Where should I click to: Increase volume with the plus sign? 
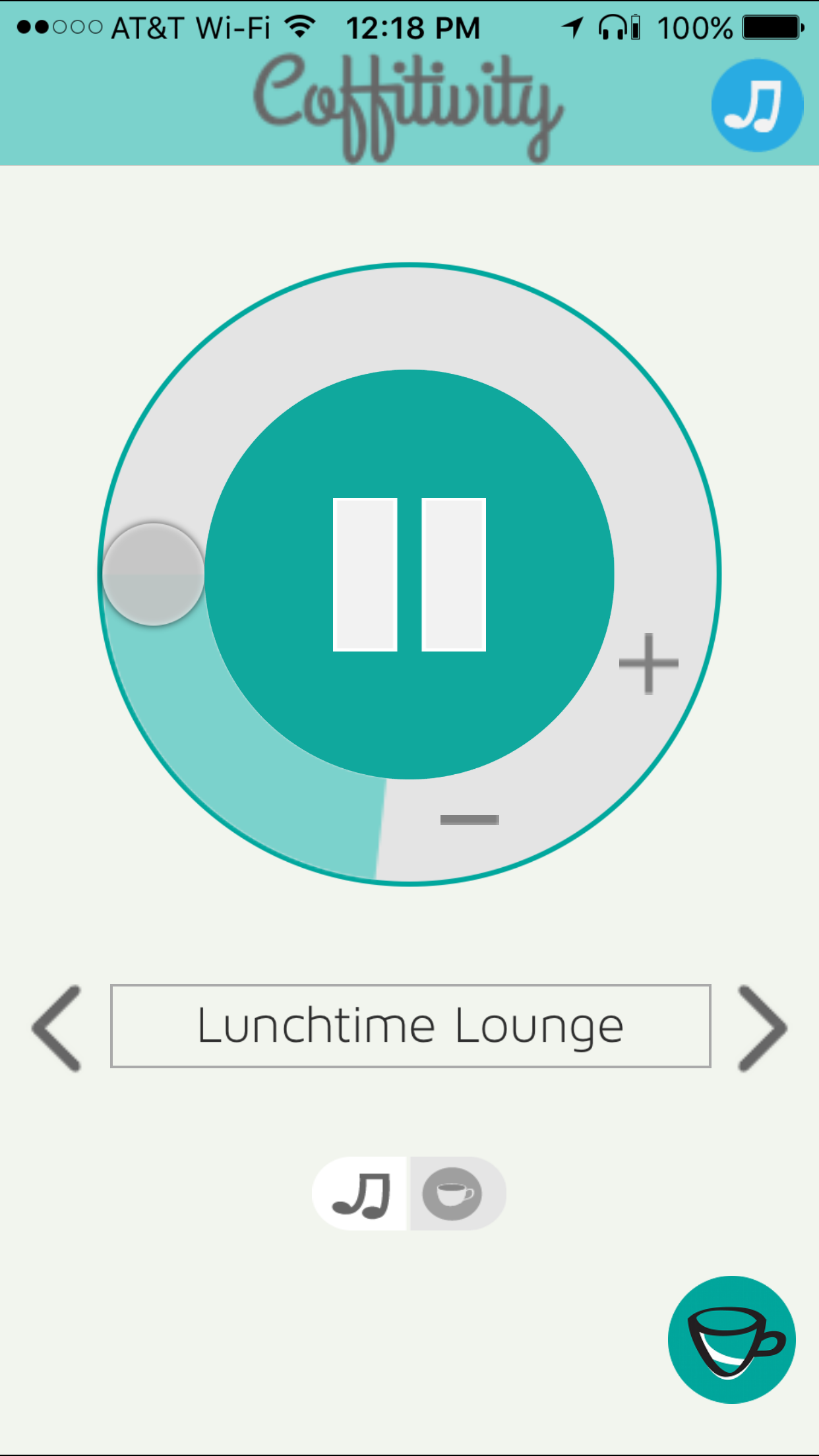pyautogui.click(x=649, y=663)
